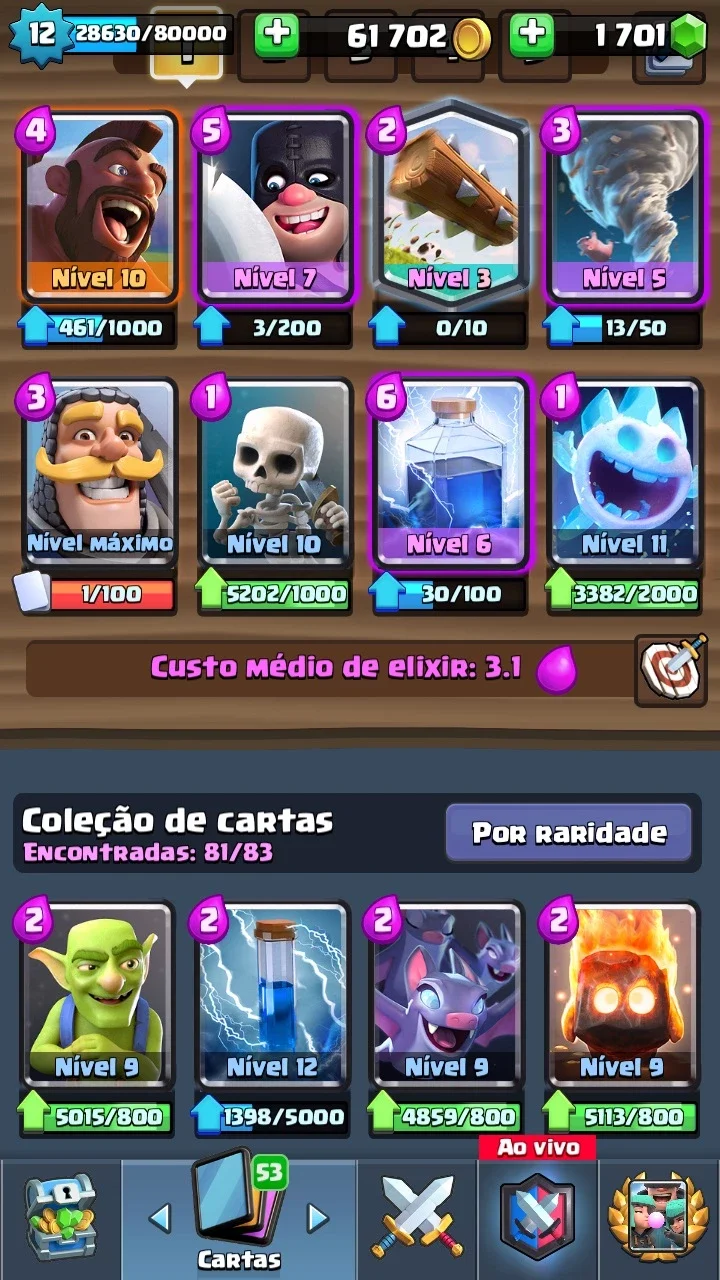Open the target-and-sword deck icon
720x1280 pixels.
coord(671,668)
